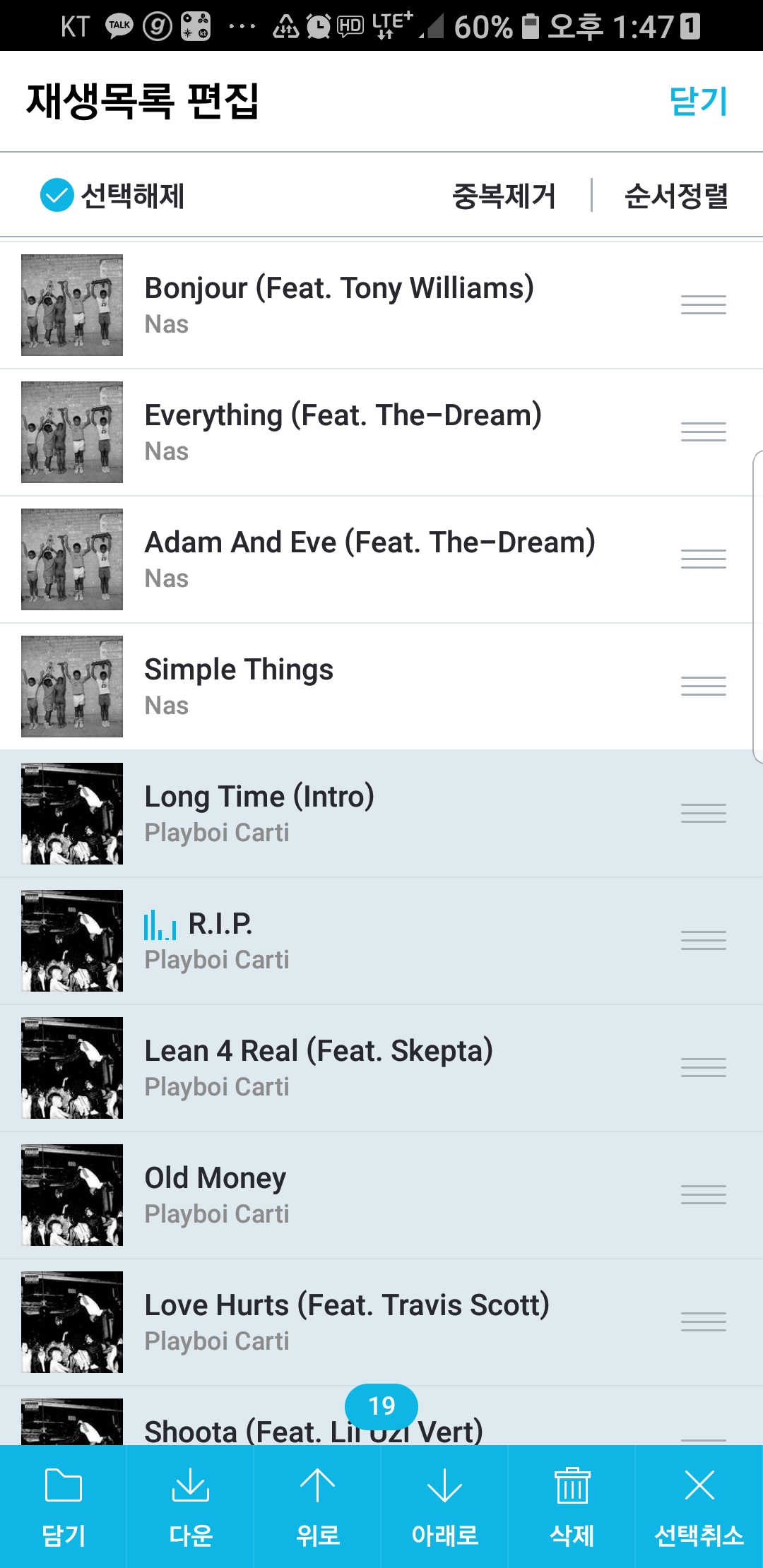Download selected songs with 다운

click(191, 1506)
